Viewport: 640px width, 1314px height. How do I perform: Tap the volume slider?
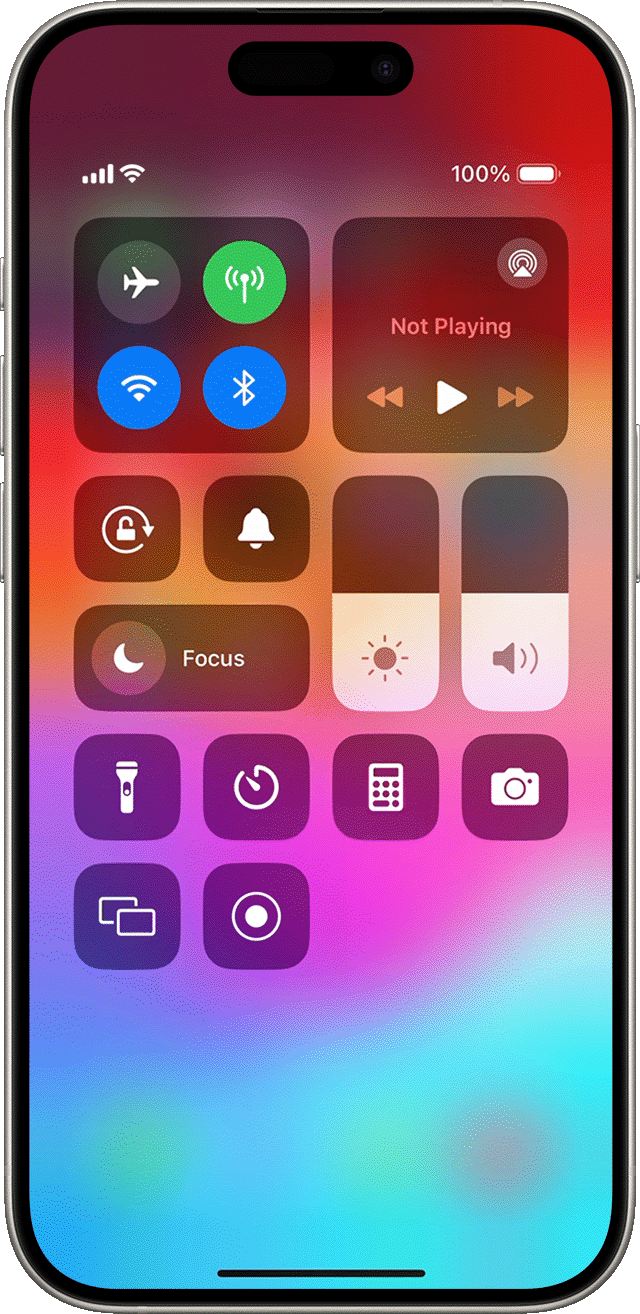514,594
